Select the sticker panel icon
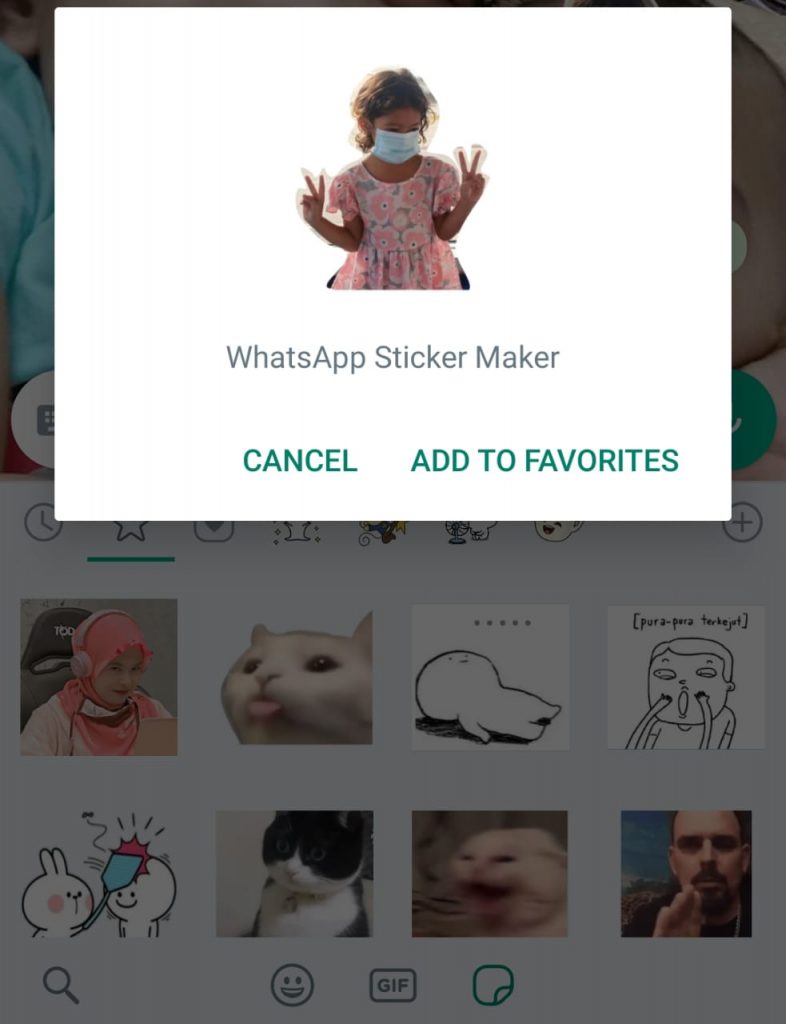This screenshot has width=786, height=1024. pos(493,985)
